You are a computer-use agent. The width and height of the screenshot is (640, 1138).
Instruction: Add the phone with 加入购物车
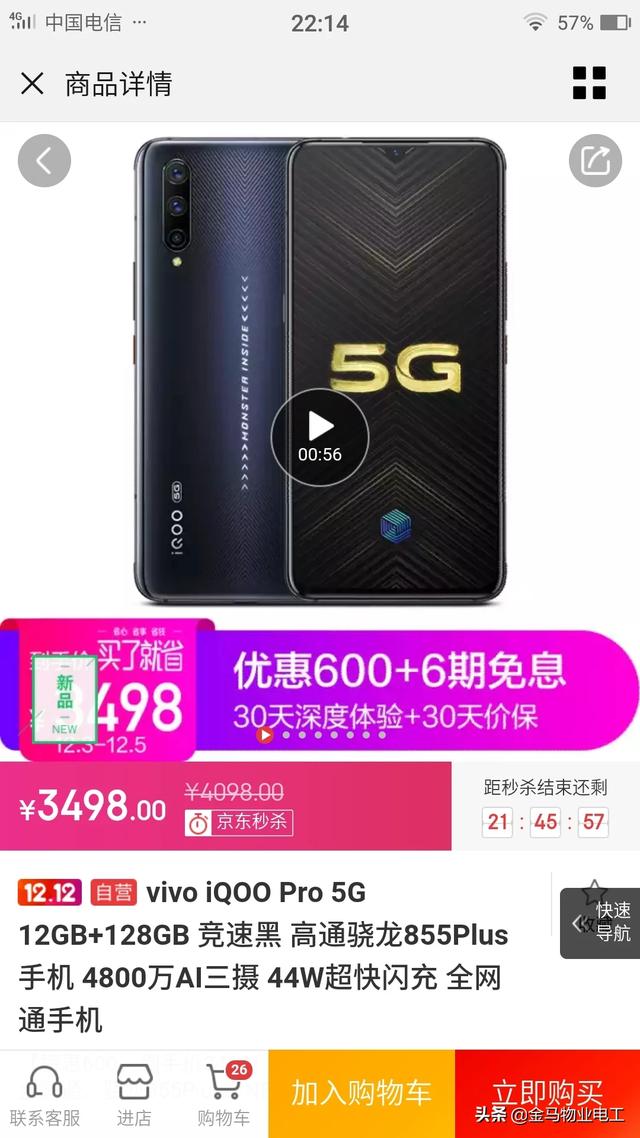point(361,1093)
